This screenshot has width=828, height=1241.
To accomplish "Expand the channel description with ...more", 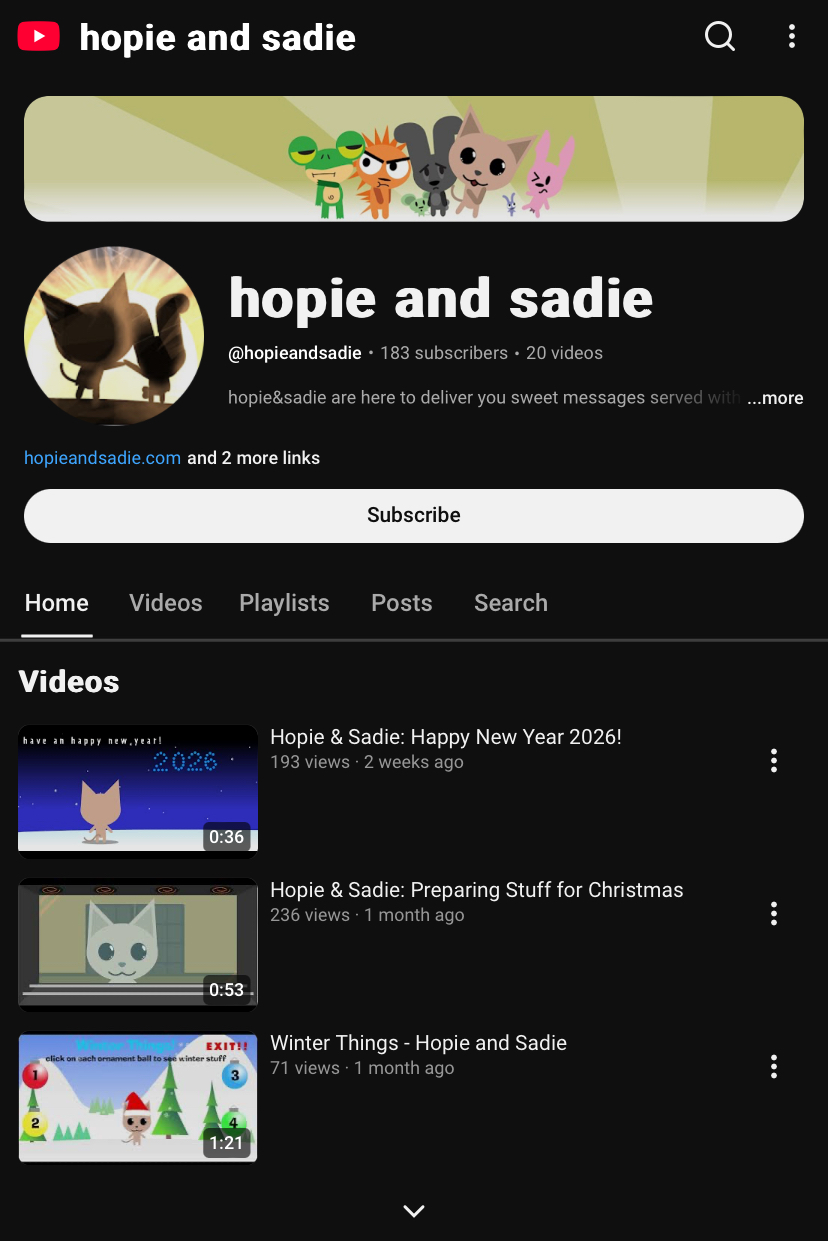I will click(x=775, y=398).
